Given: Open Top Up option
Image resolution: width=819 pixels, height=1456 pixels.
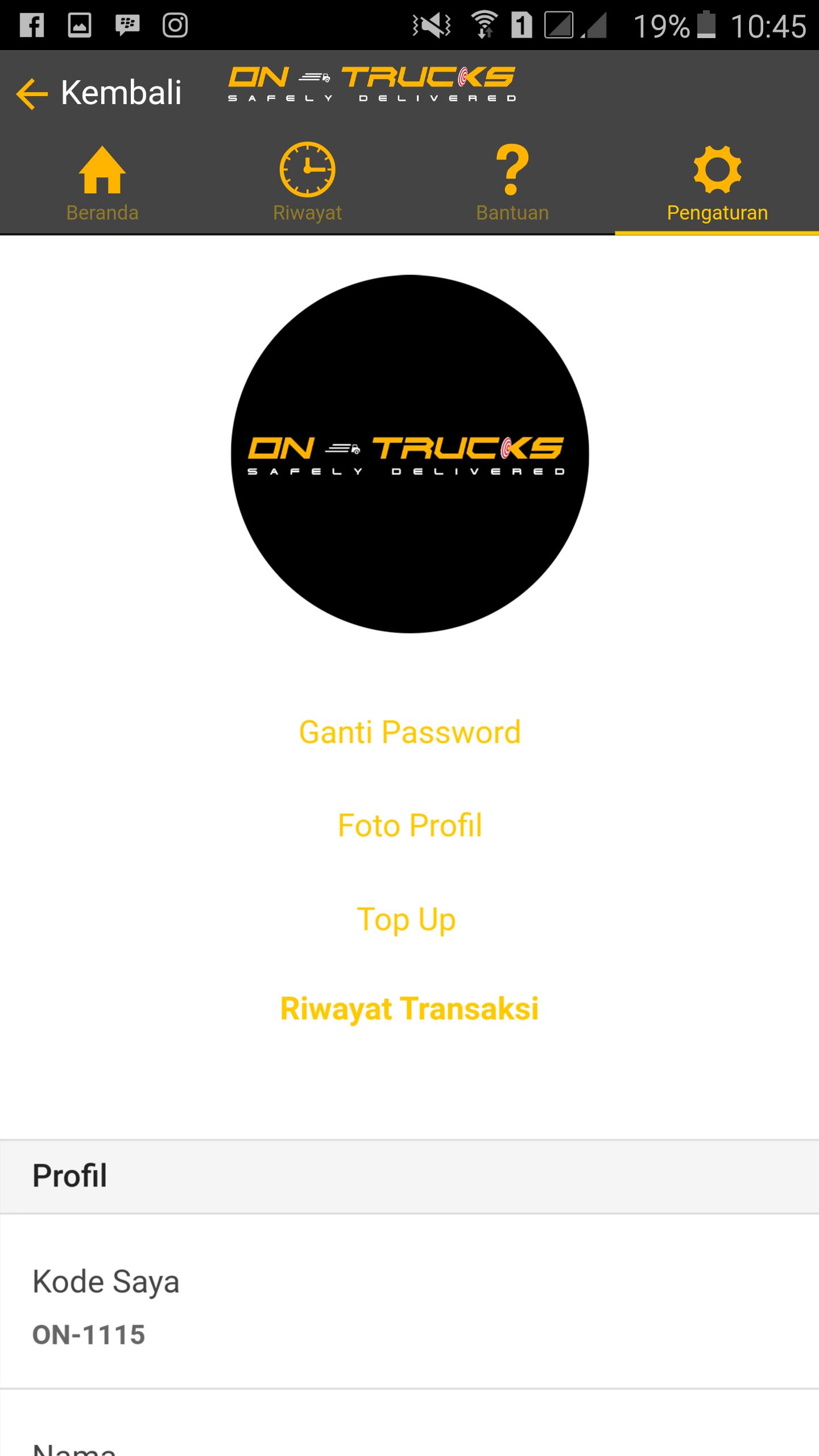Looking at the screenshot, I should click(407, 919).
